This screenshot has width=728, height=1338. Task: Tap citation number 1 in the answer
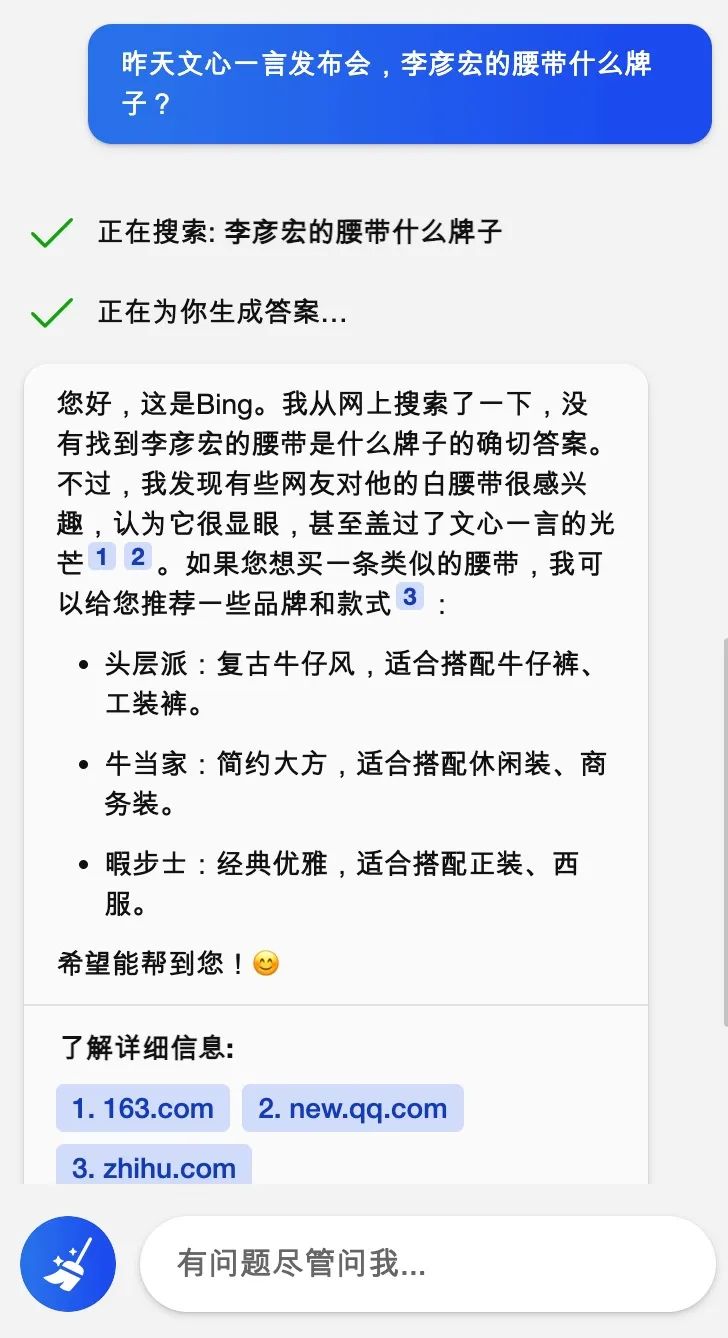(x=101, y=557)
